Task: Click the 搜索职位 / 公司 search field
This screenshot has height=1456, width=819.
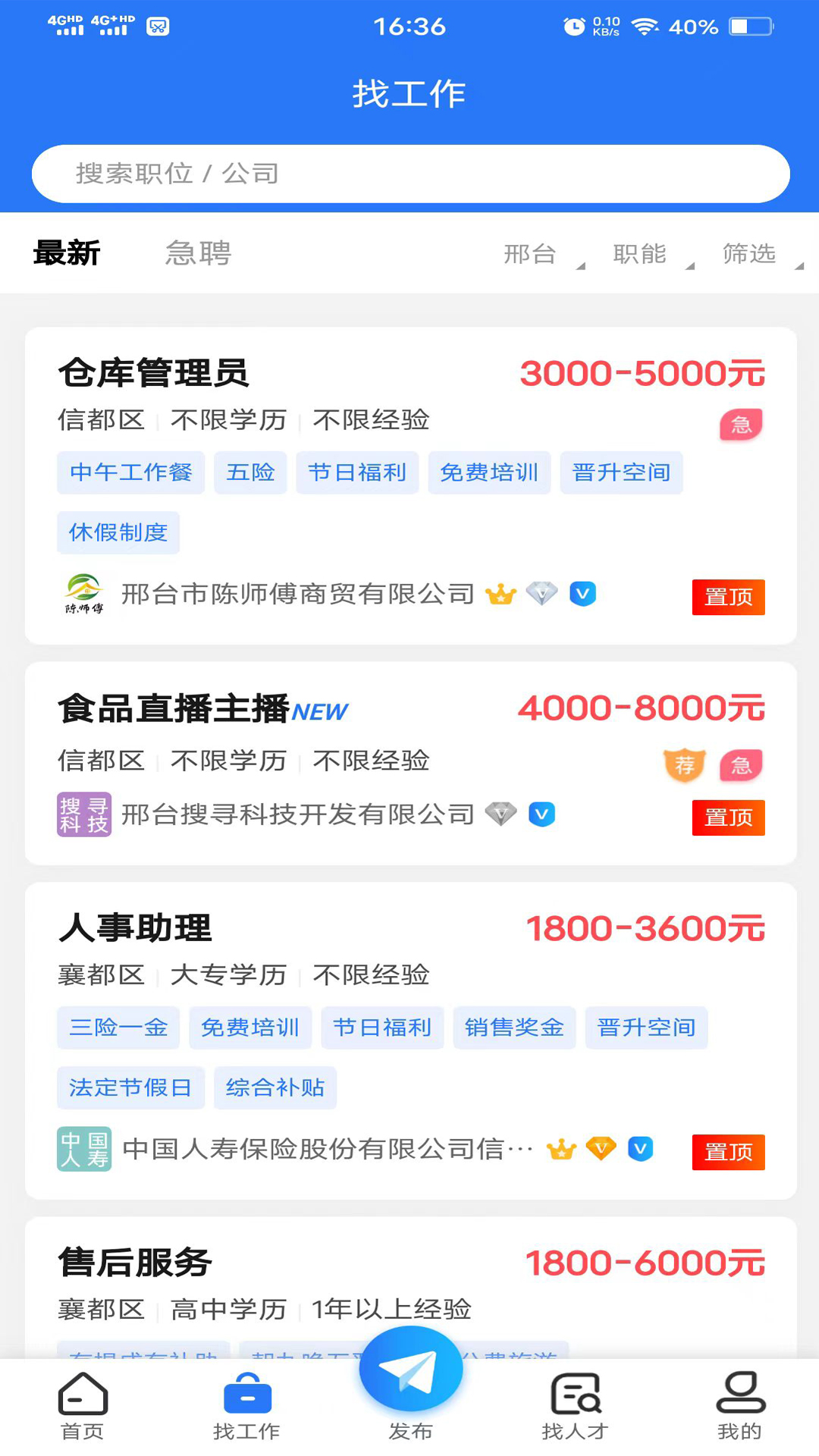Action: click(x=409, y=173)
